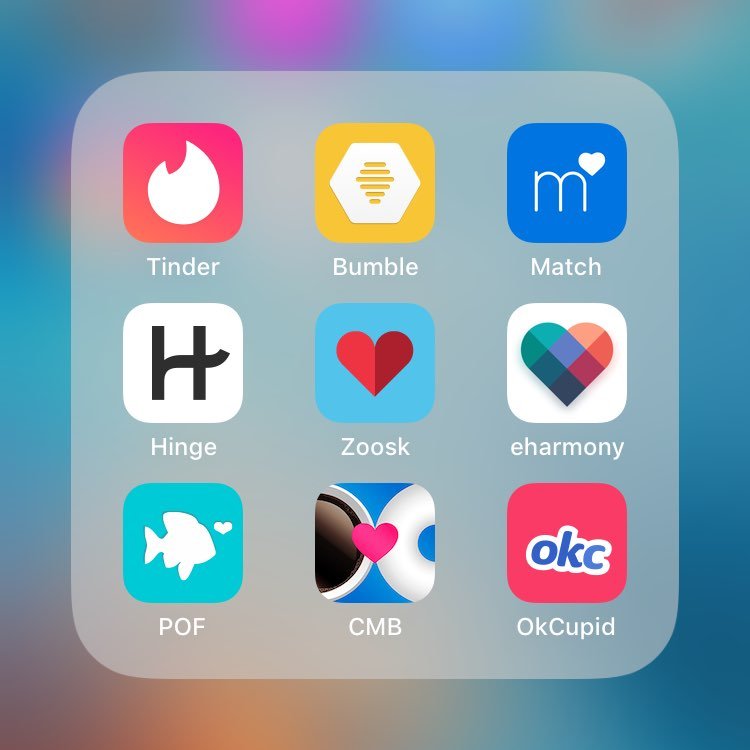750x750 pixels.
Task: Start the Hinge app
Action: point(183,363)
